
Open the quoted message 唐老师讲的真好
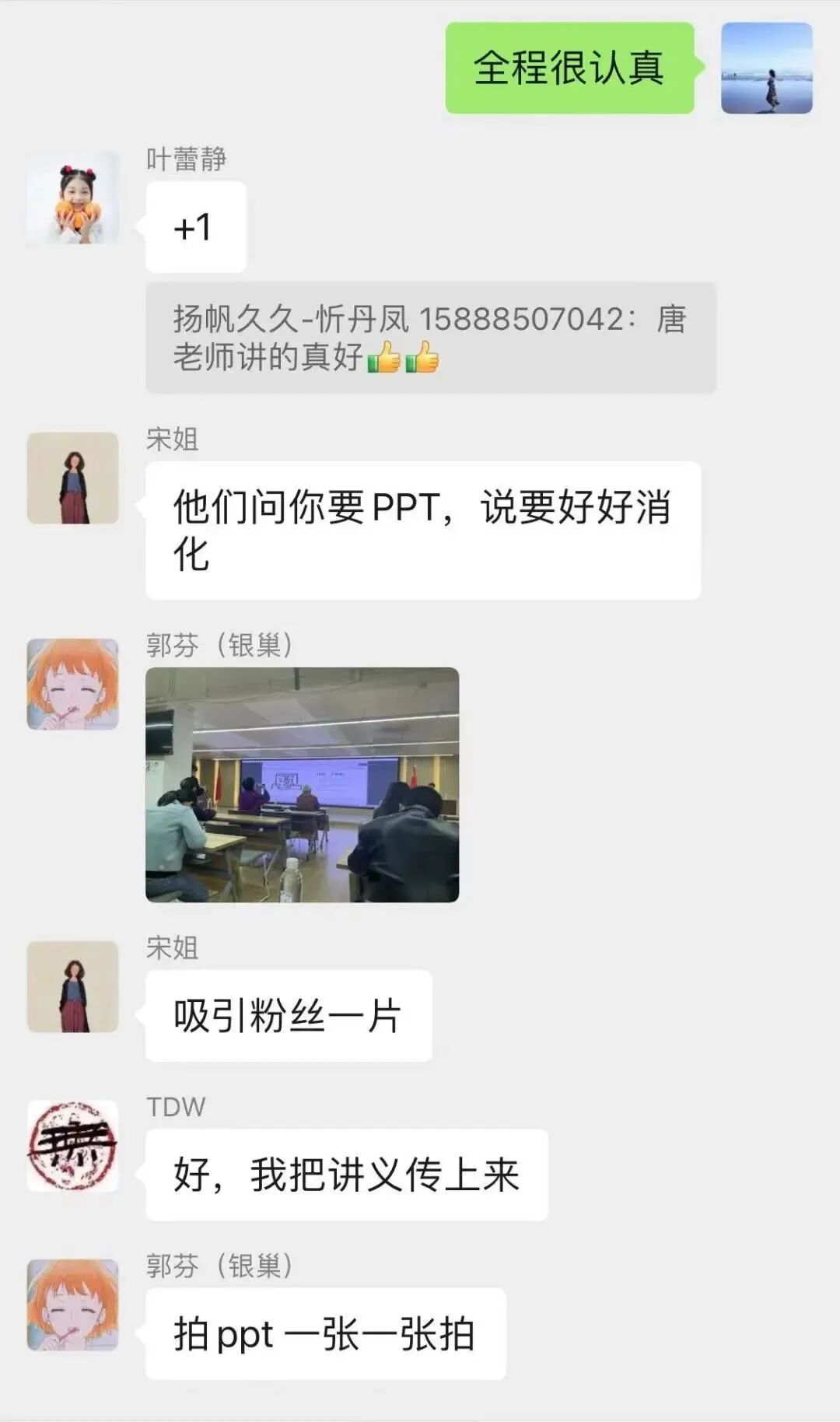[x=430, y=338]
